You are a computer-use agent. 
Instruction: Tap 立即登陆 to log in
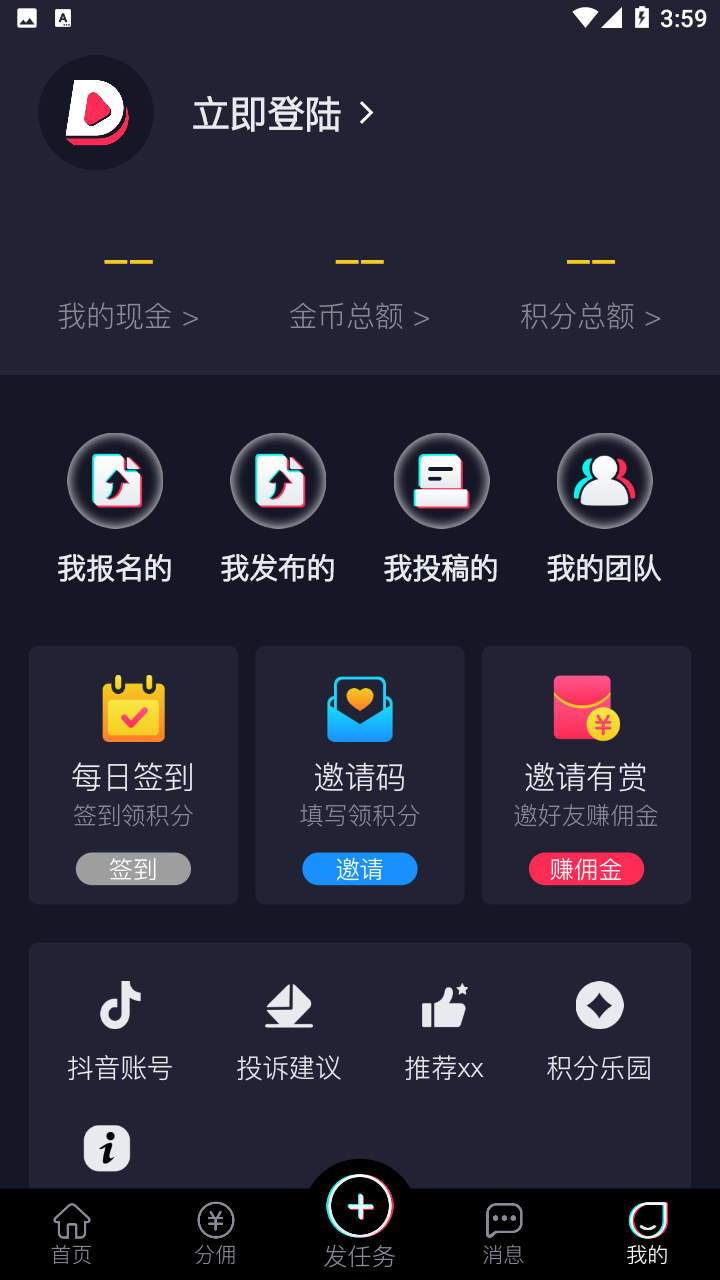pyautogui.click(x=265, y=113)
